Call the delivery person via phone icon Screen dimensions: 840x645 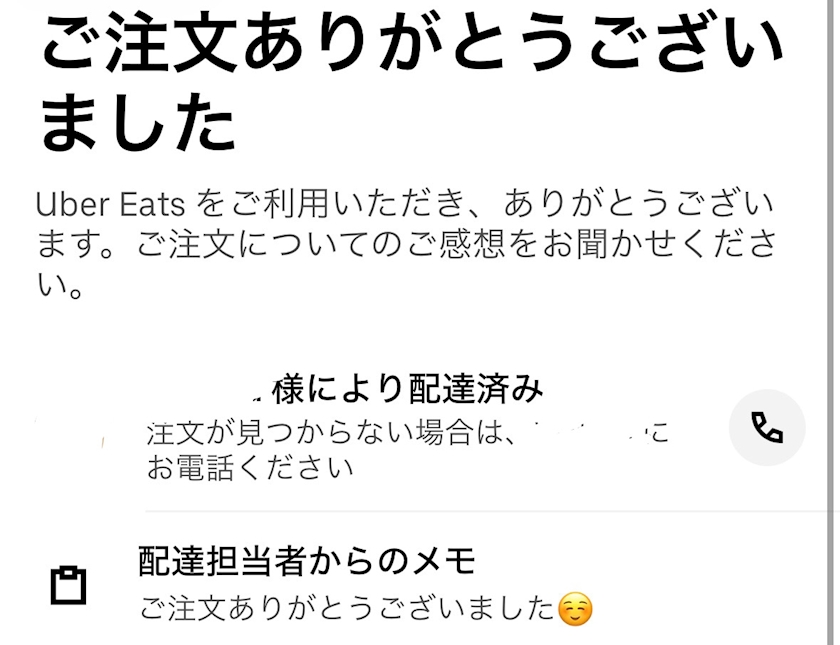click(x=767, y=428)
